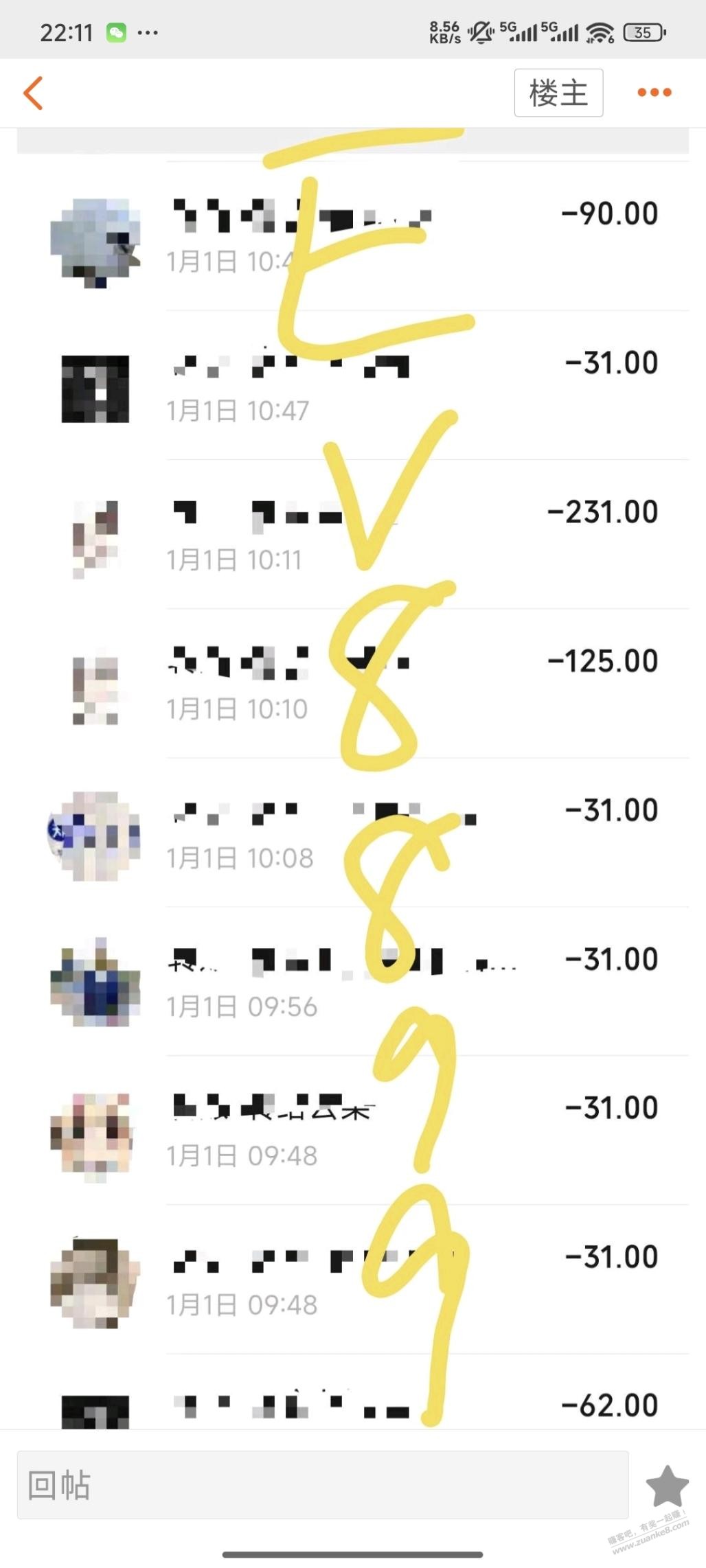Screen dimensions: 706x1568
Task: Favorite this thread with the star
Action: (667, 1486)
